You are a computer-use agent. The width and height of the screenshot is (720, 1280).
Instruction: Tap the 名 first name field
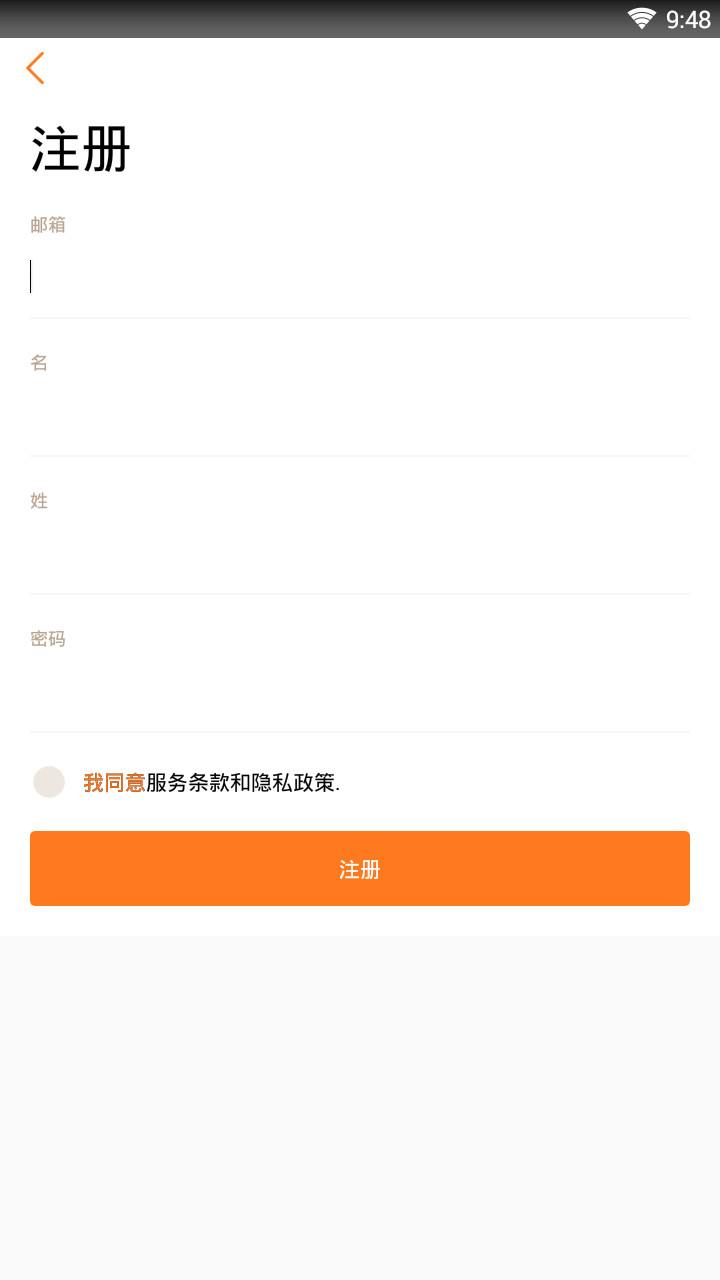(360, 414)
